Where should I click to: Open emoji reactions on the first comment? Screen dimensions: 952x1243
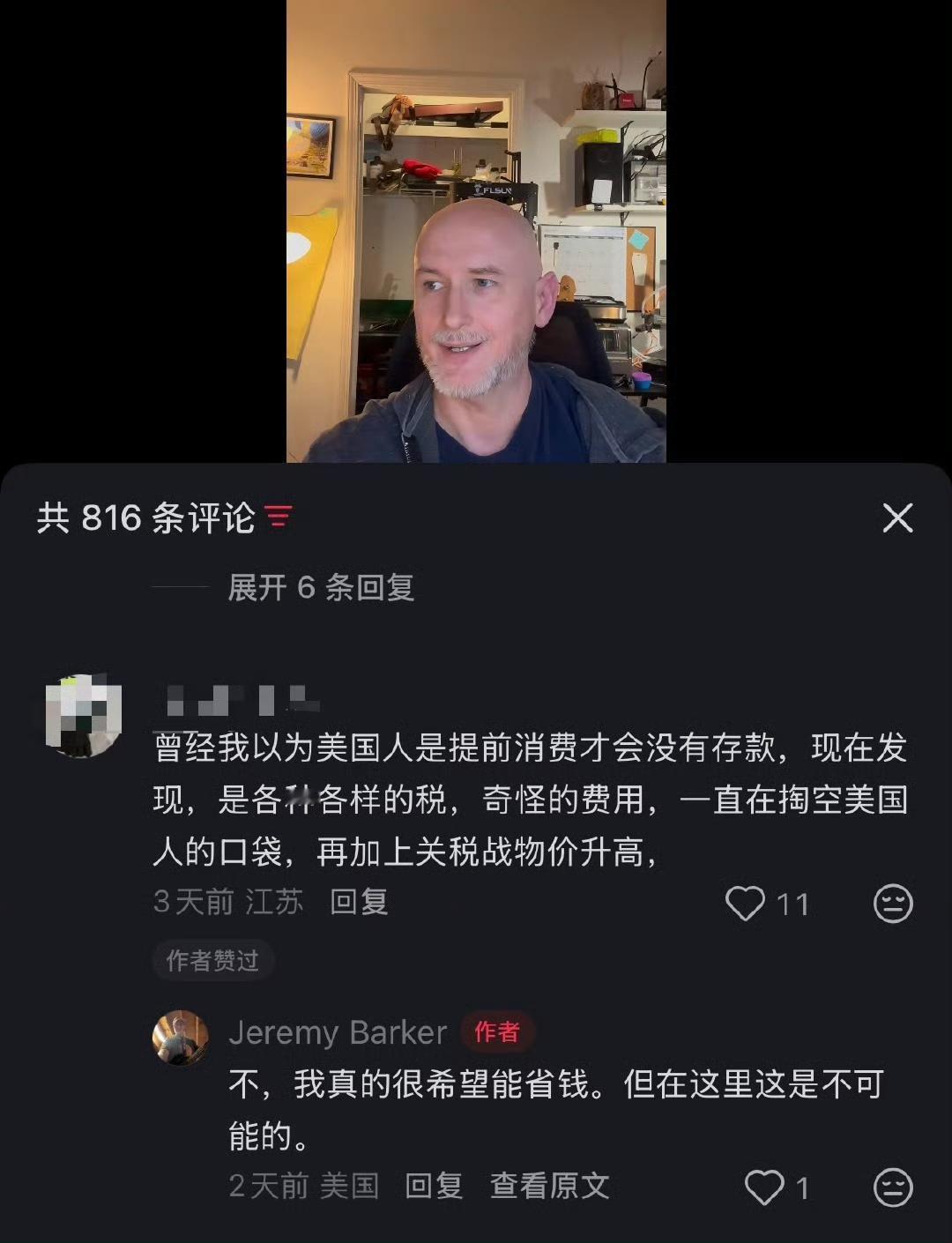pyautogui.click(x=892, y=904)
